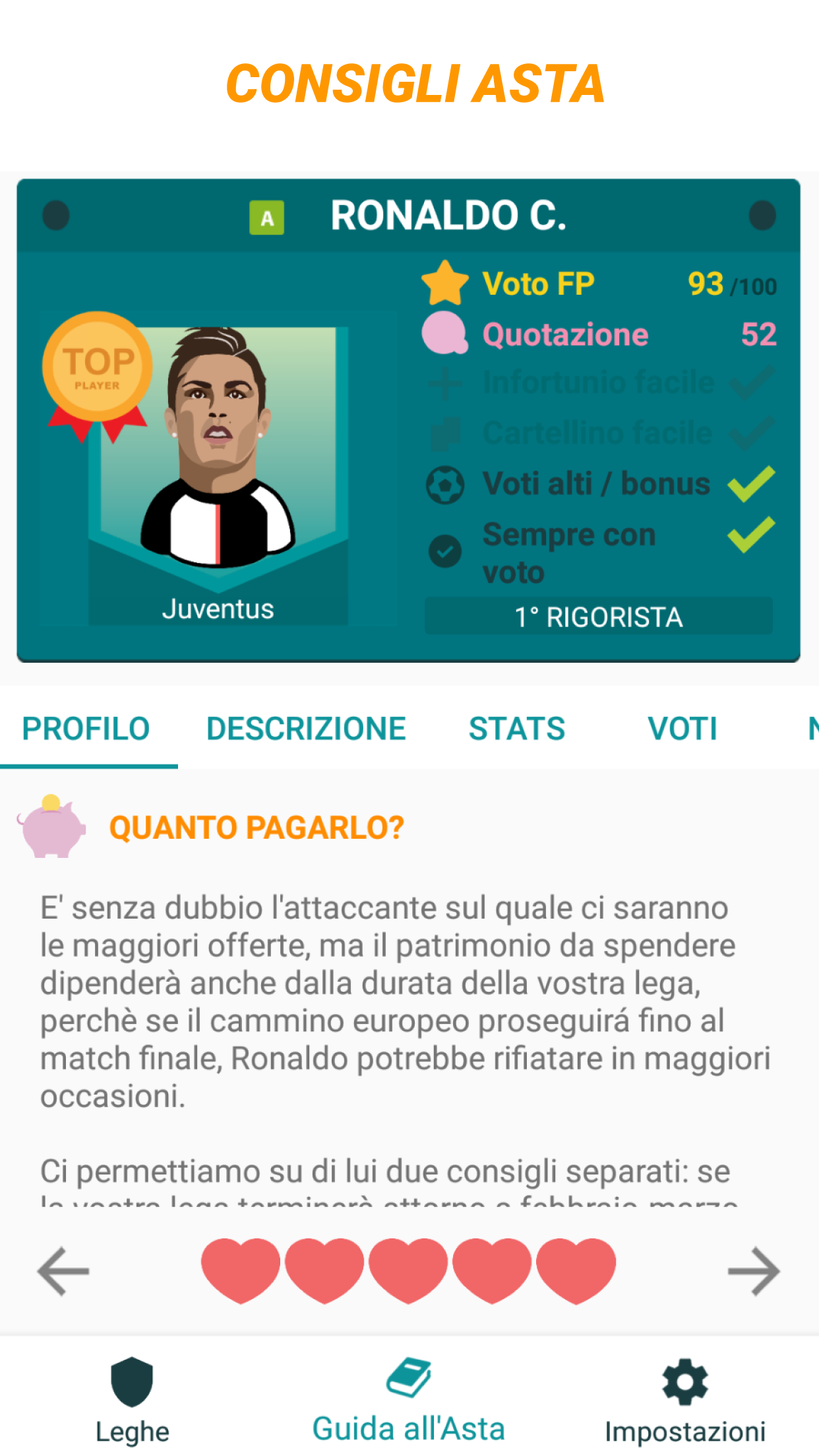Go to the next player with right arrow
The image size is (819, 1456).
tap(754, 1271)
